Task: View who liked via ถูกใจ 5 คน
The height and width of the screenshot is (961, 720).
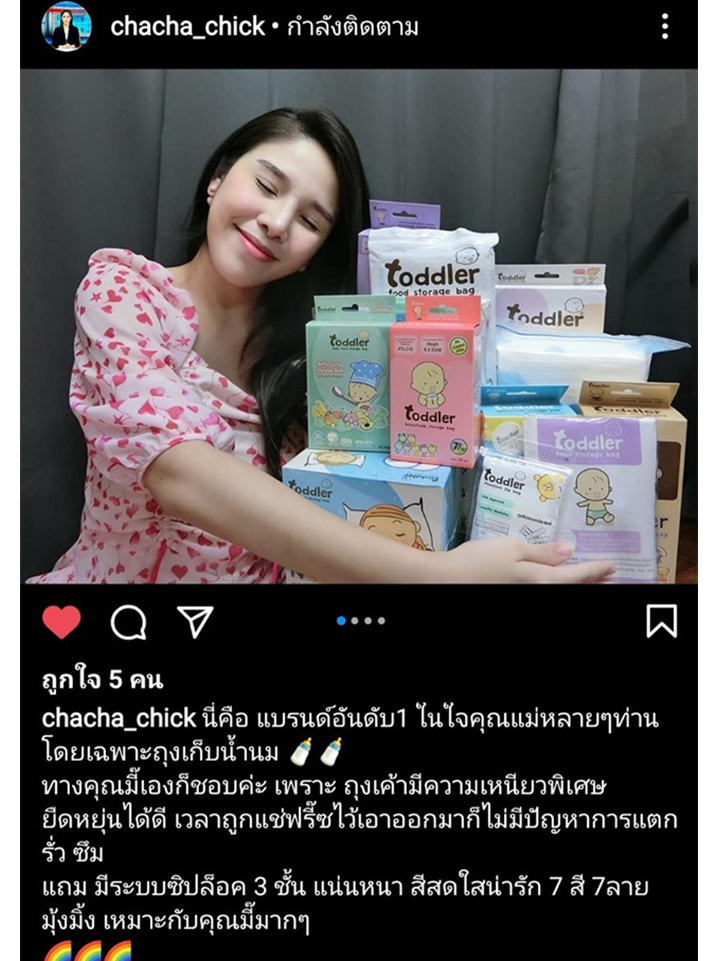Action: [x=102, y=681]
